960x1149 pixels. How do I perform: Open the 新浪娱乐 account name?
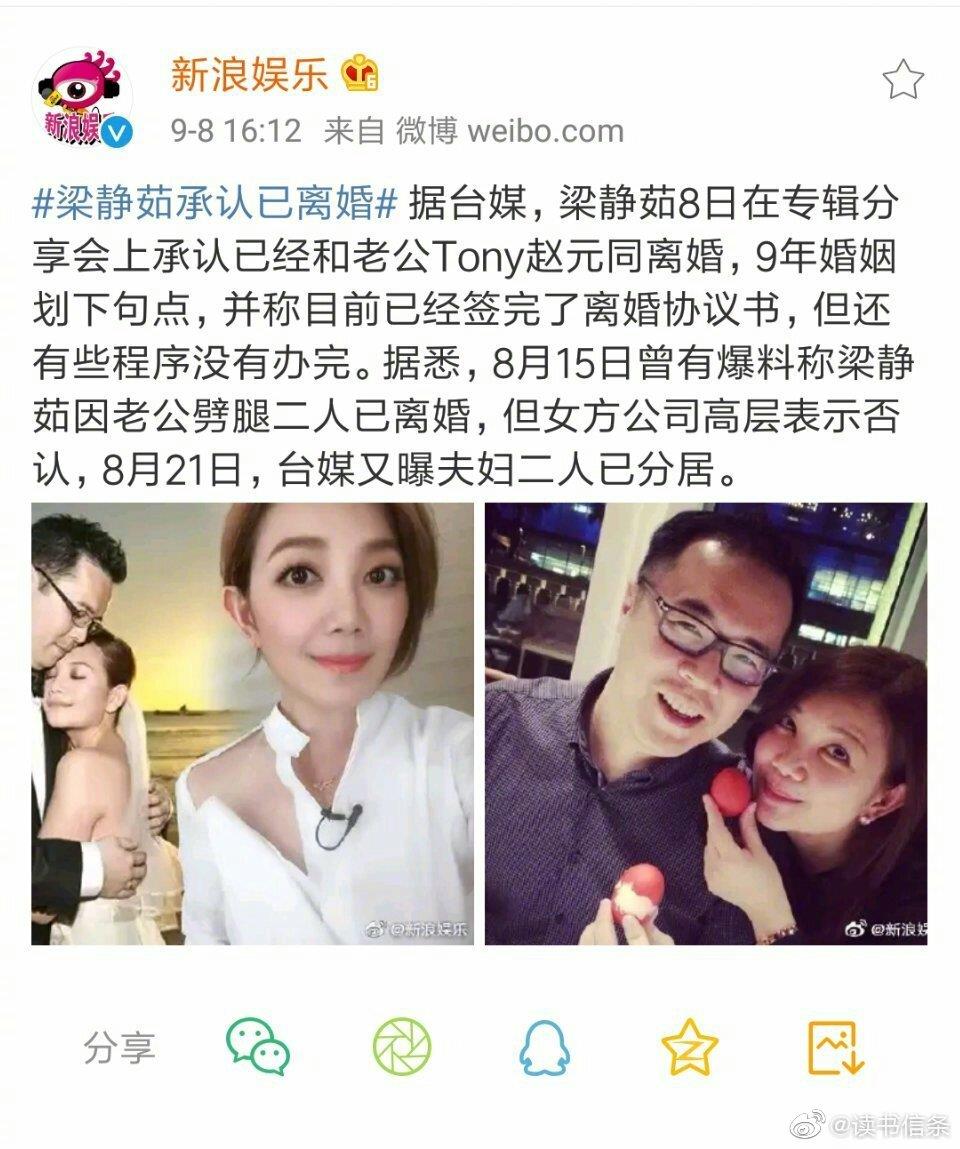pos(249,74)
